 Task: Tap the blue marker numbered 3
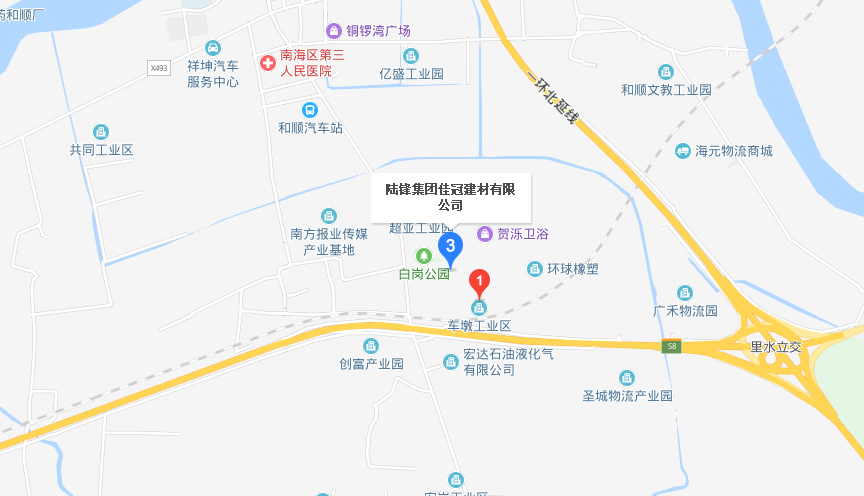coord(450,246)
